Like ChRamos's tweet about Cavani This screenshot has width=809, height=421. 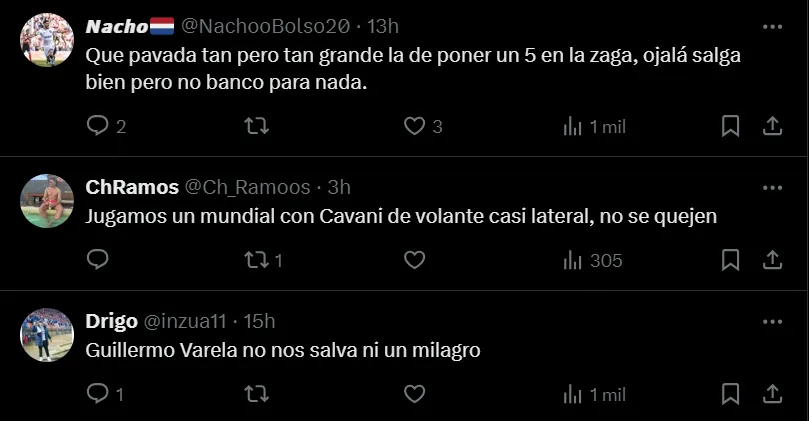[414, 260]
